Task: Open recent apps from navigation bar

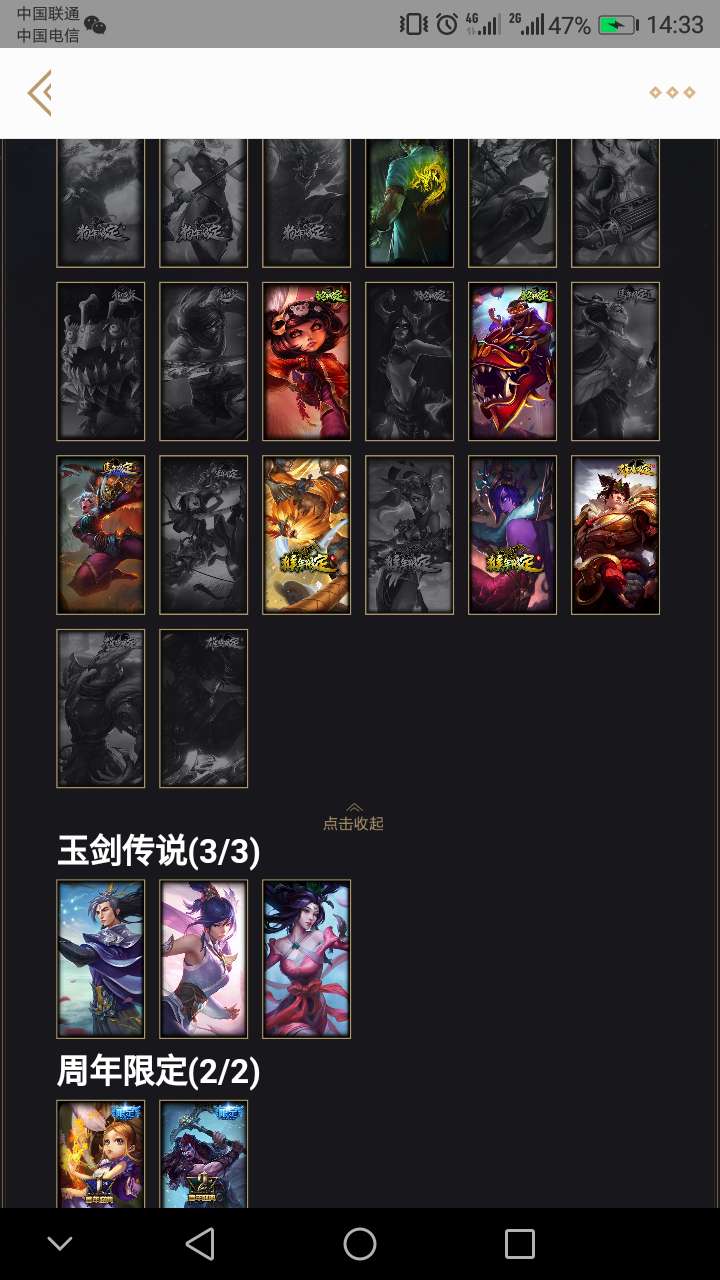Action: pyautogui.click(x=519, y=1244)
